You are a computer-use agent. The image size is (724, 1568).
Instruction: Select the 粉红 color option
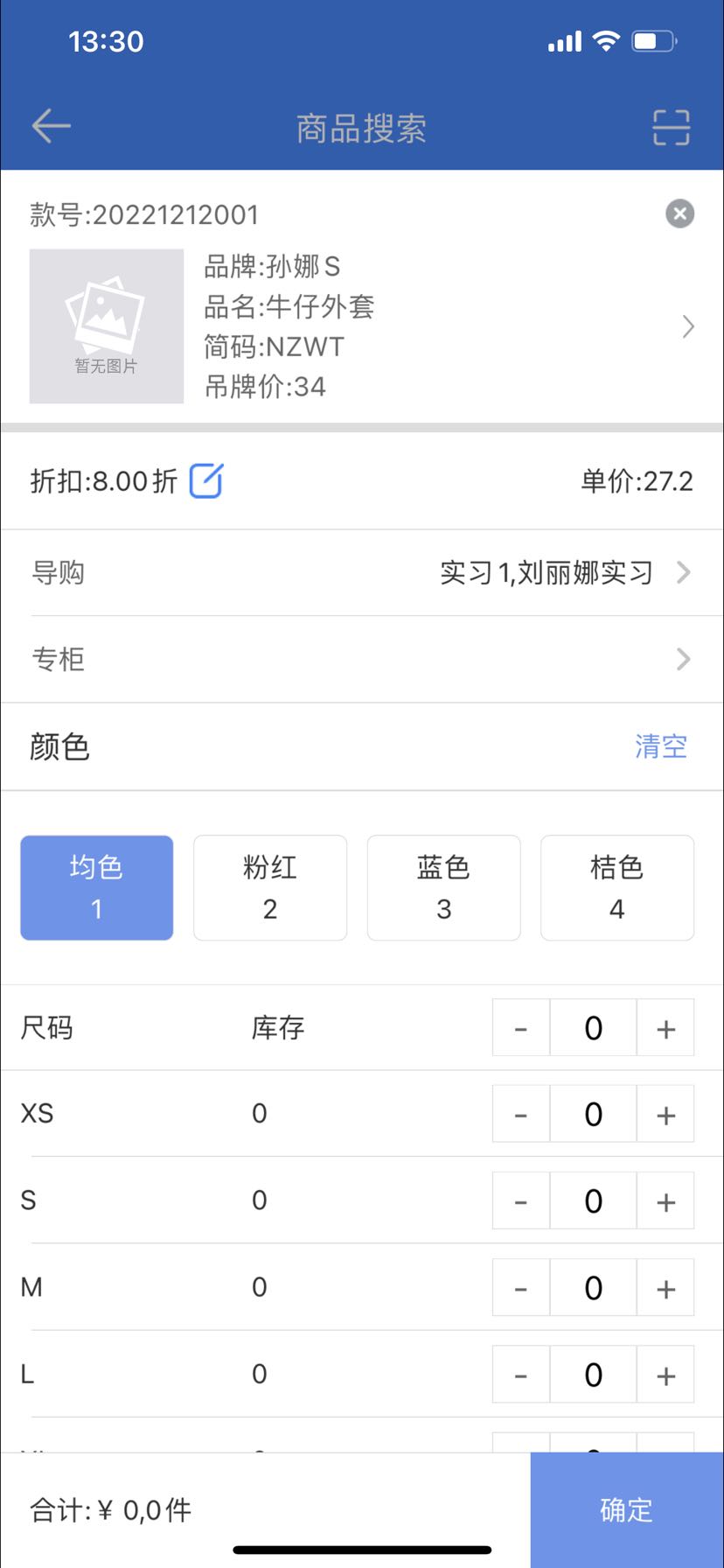point(269,887)
